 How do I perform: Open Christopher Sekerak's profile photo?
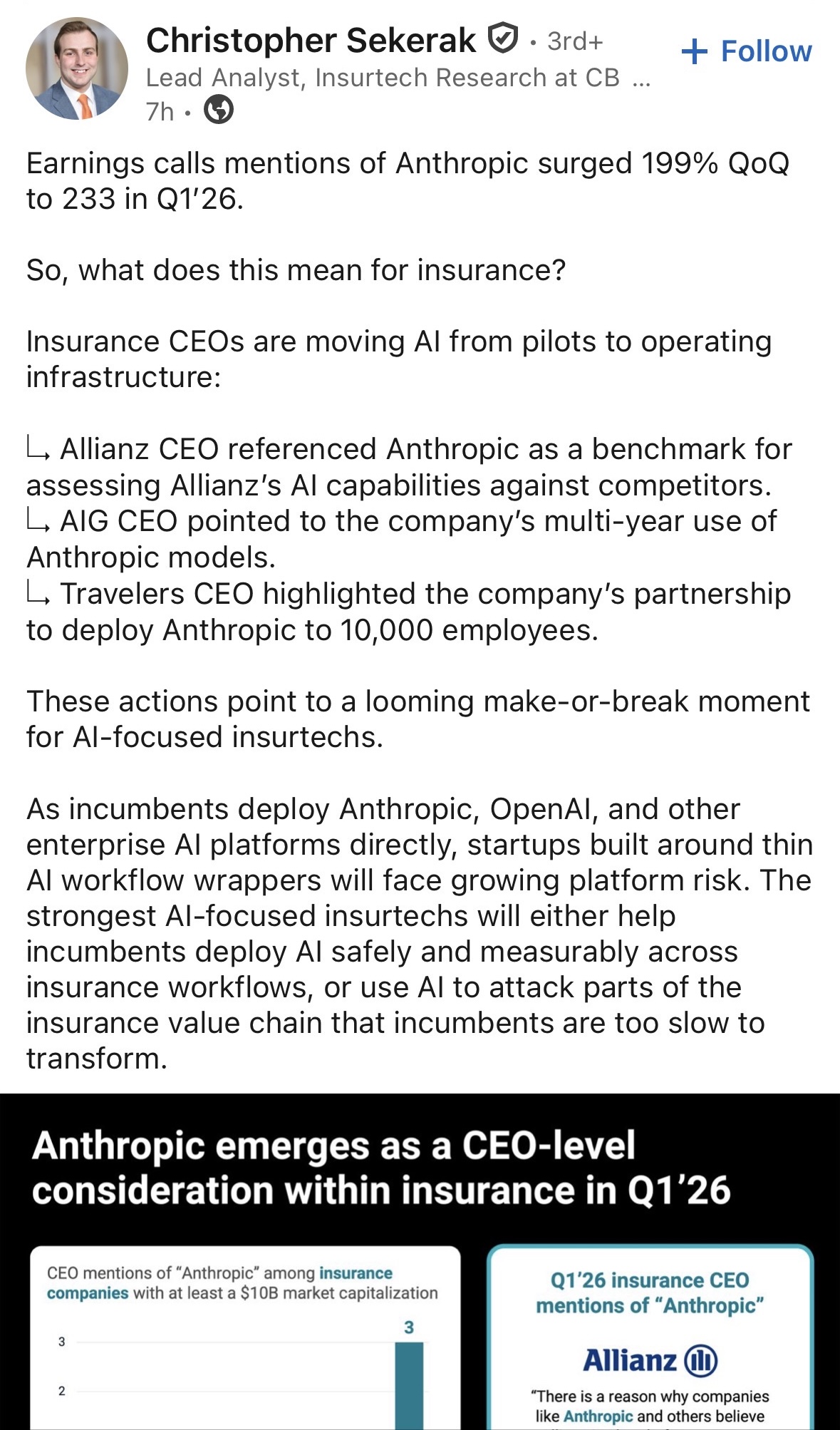tap(77, 68)
